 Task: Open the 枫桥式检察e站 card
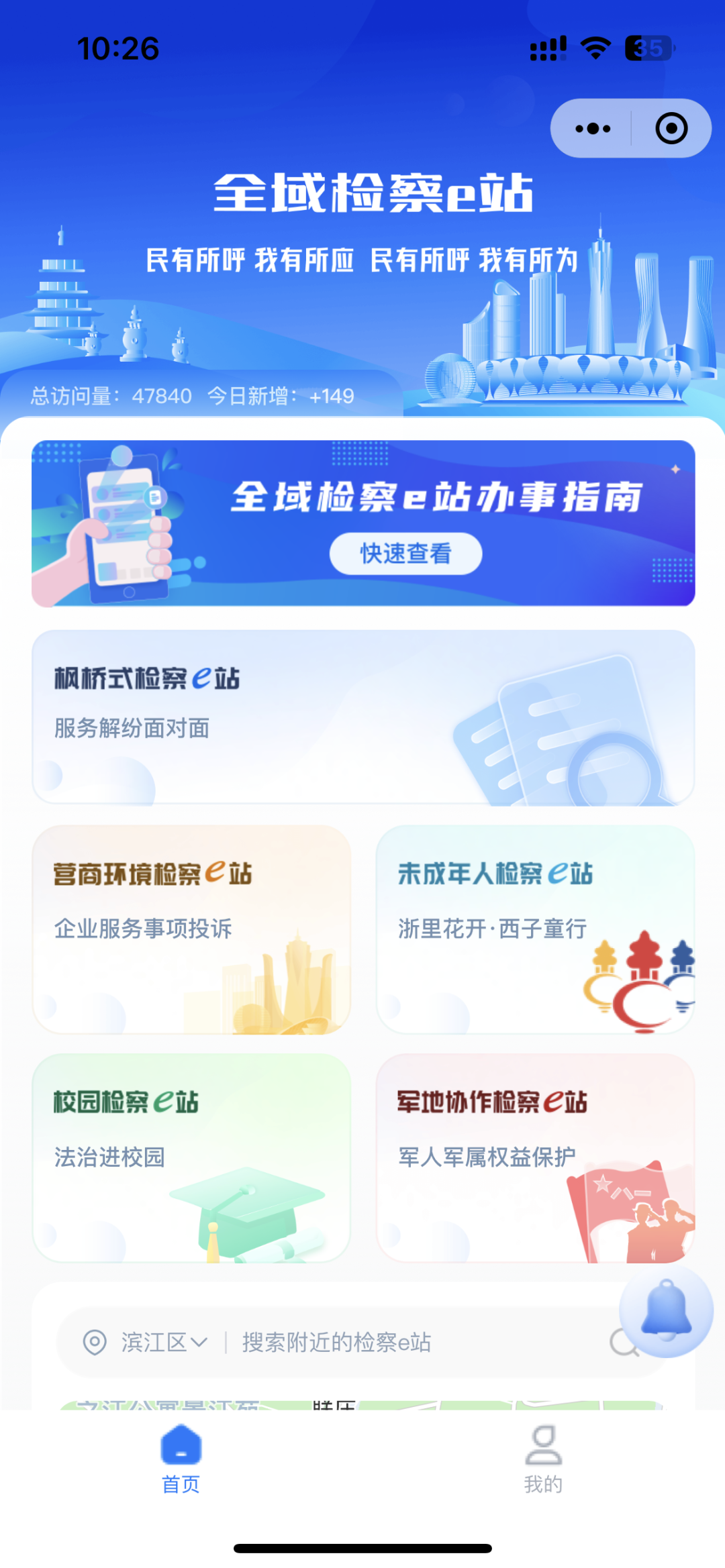coord(363,717)
